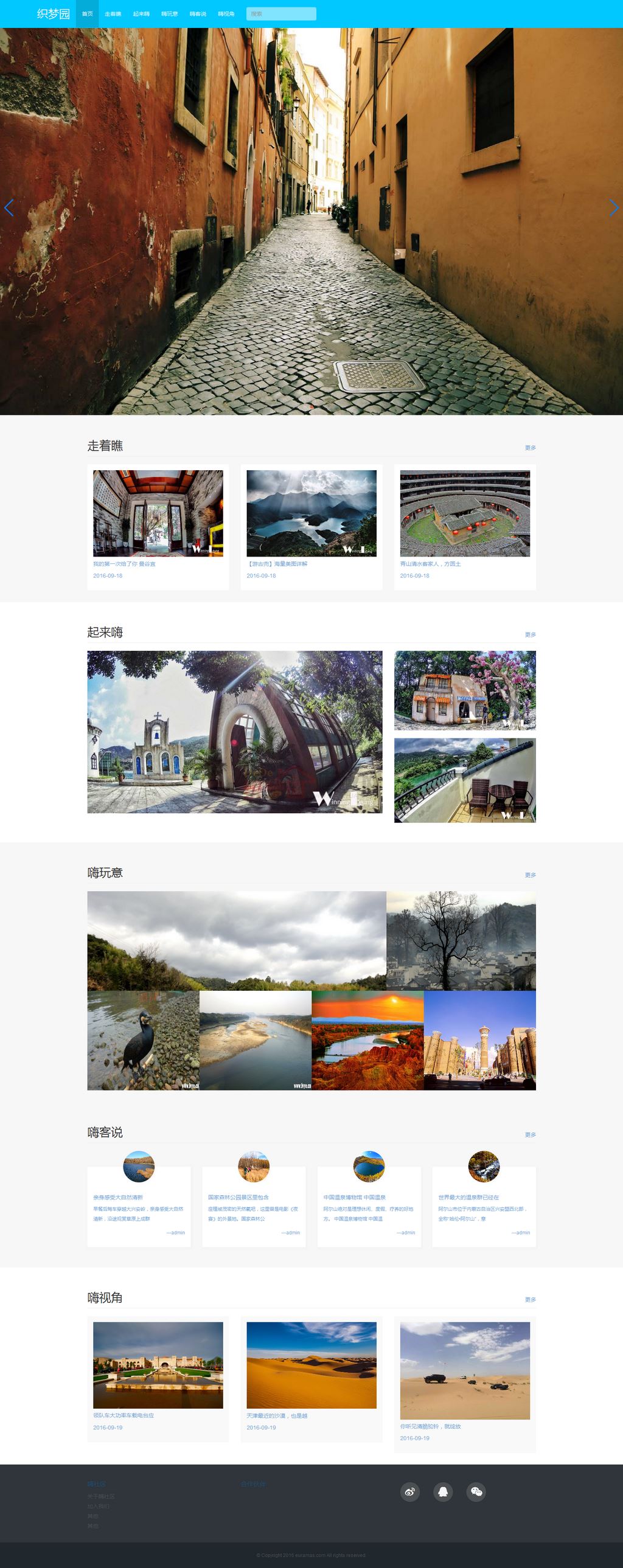The height and width of the screenshot is (1568, 623).
Task: Select the 嗨客说 nav tab
Action: coord(198,14)
